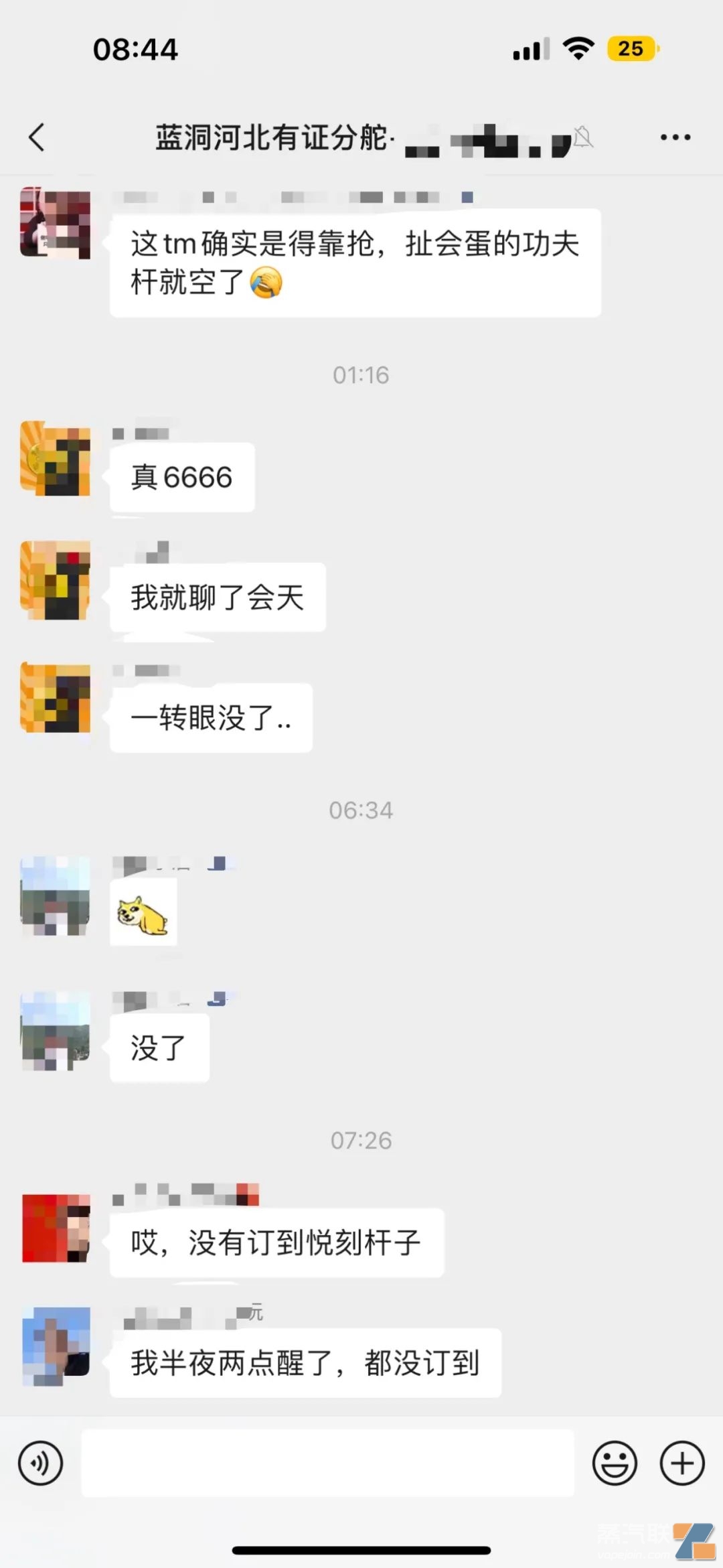View avatar next to "我就聊了会天"

56,579
